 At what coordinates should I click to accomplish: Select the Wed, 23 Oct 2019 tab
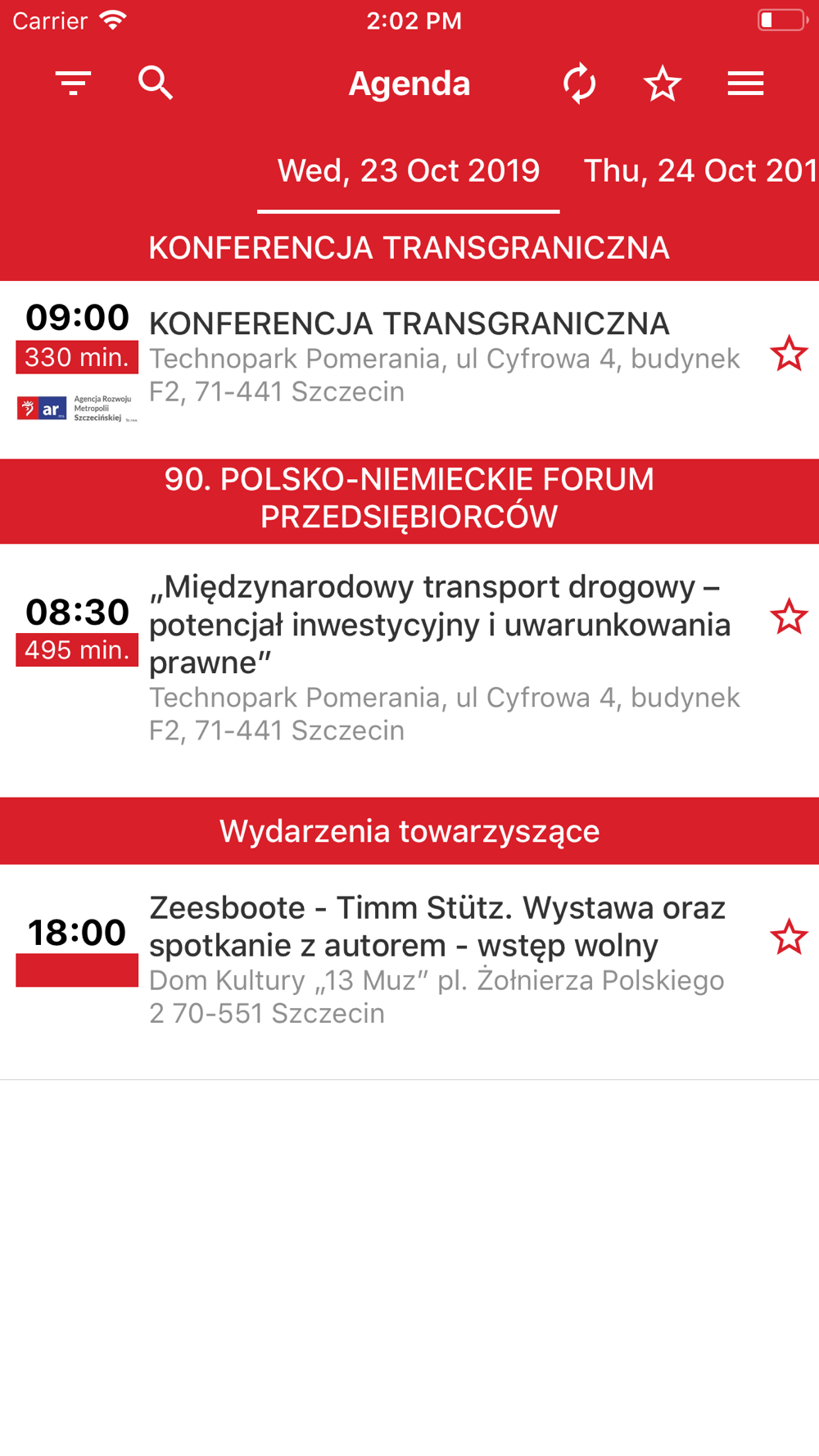tap(409, 171)
